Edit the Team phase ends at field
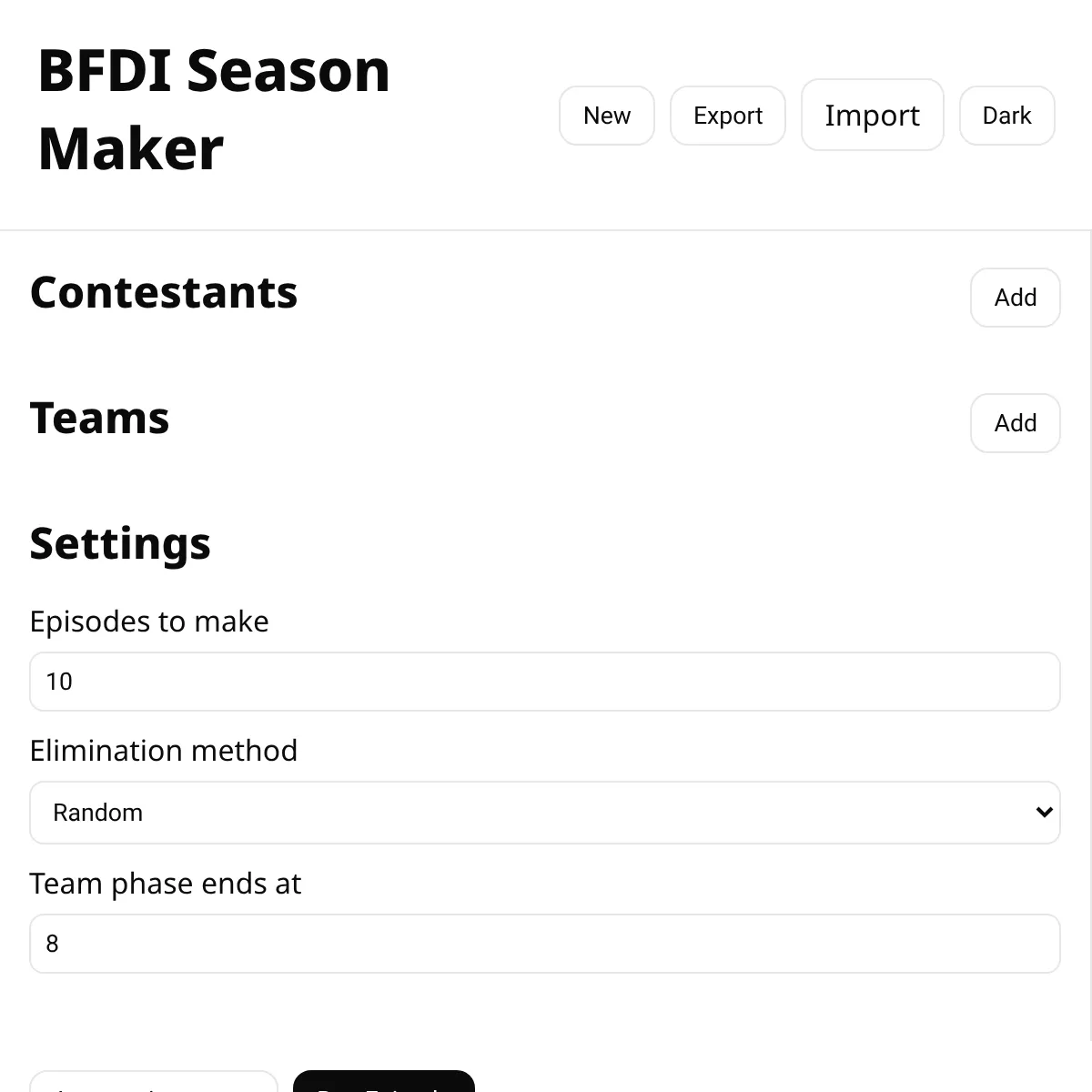The image size is (1092, 1092). tap(544, 944)
